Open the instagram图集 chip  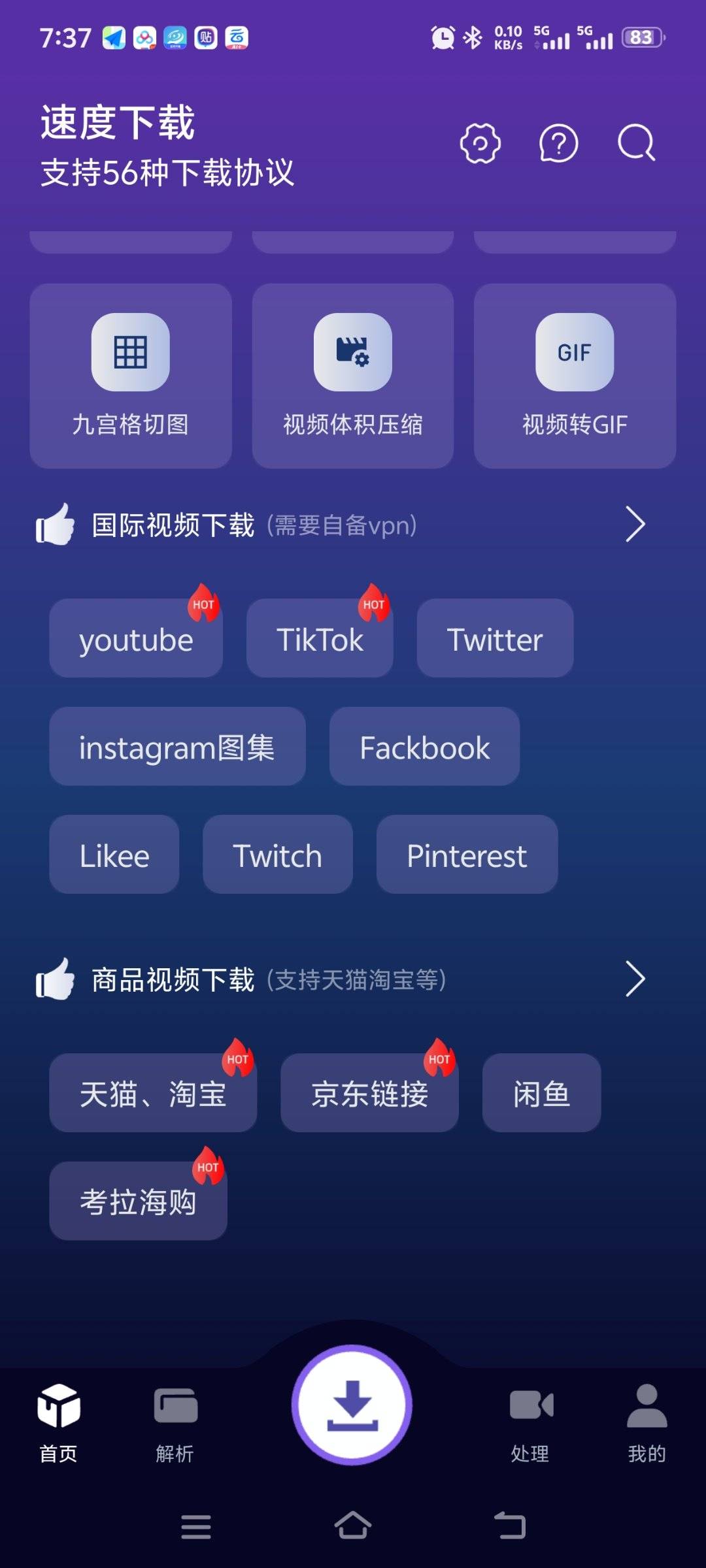coord(177,747)
